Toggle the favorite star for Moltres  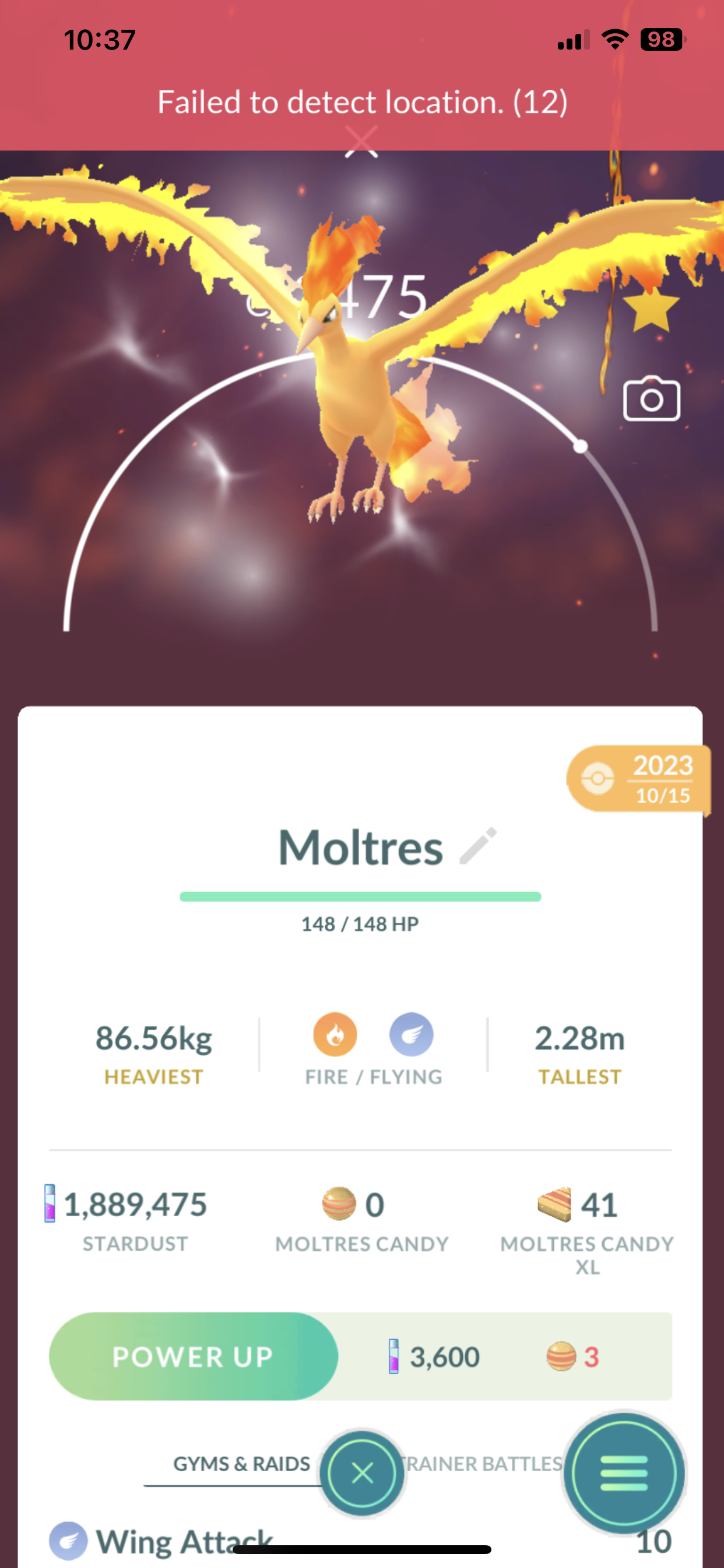[x=651, y=309]
